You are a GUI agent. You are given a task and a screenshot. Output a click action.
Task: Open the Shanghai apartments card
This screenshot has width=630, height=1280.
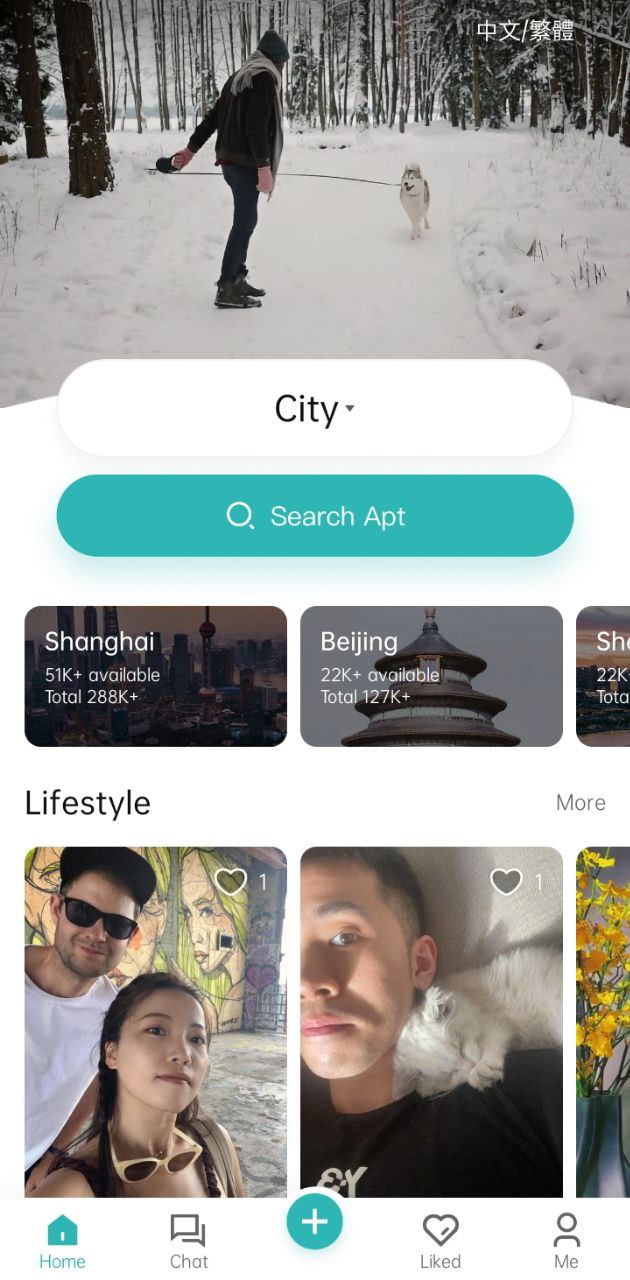click(155, 676)
